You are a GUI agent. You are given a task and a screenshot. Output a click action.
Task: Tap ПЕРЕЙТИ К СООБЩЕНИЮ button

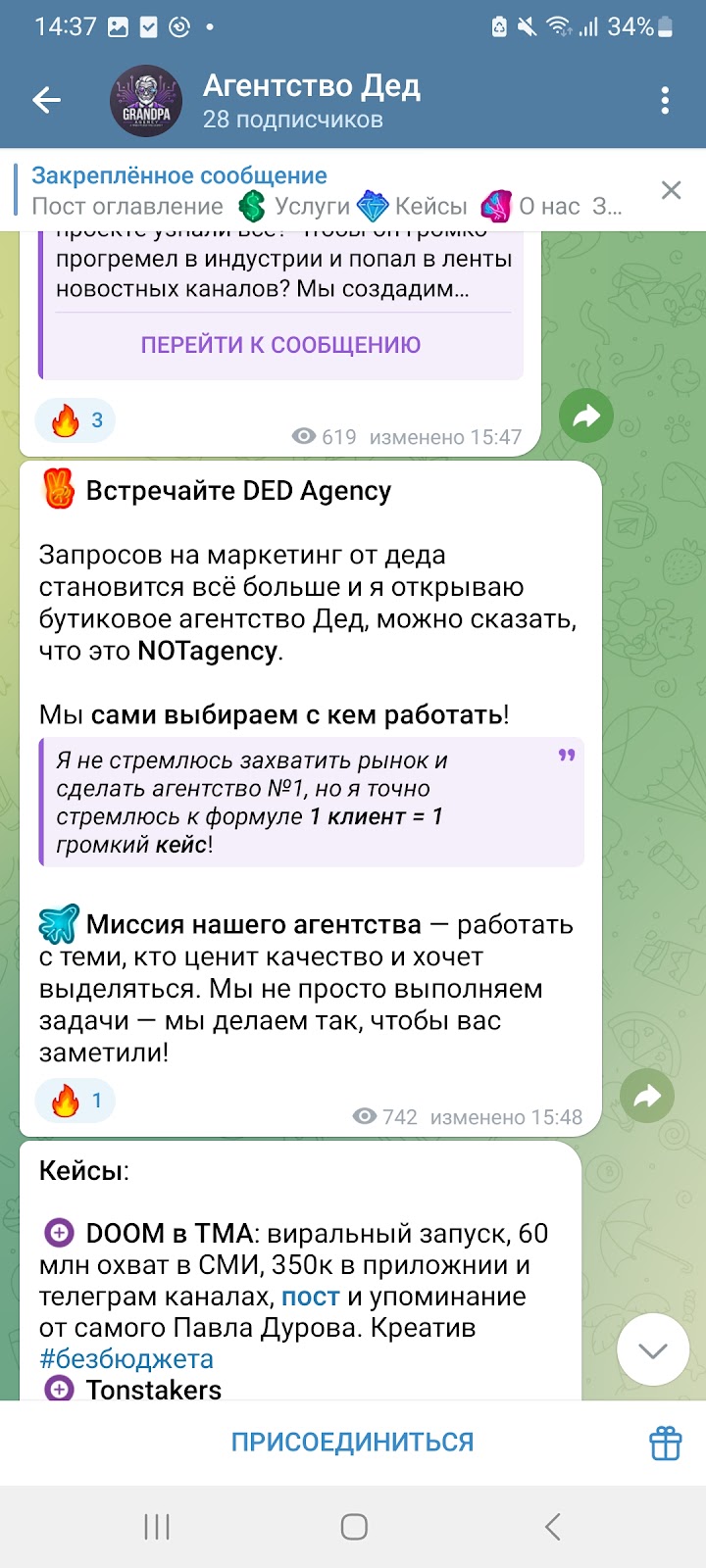(280, 345)
